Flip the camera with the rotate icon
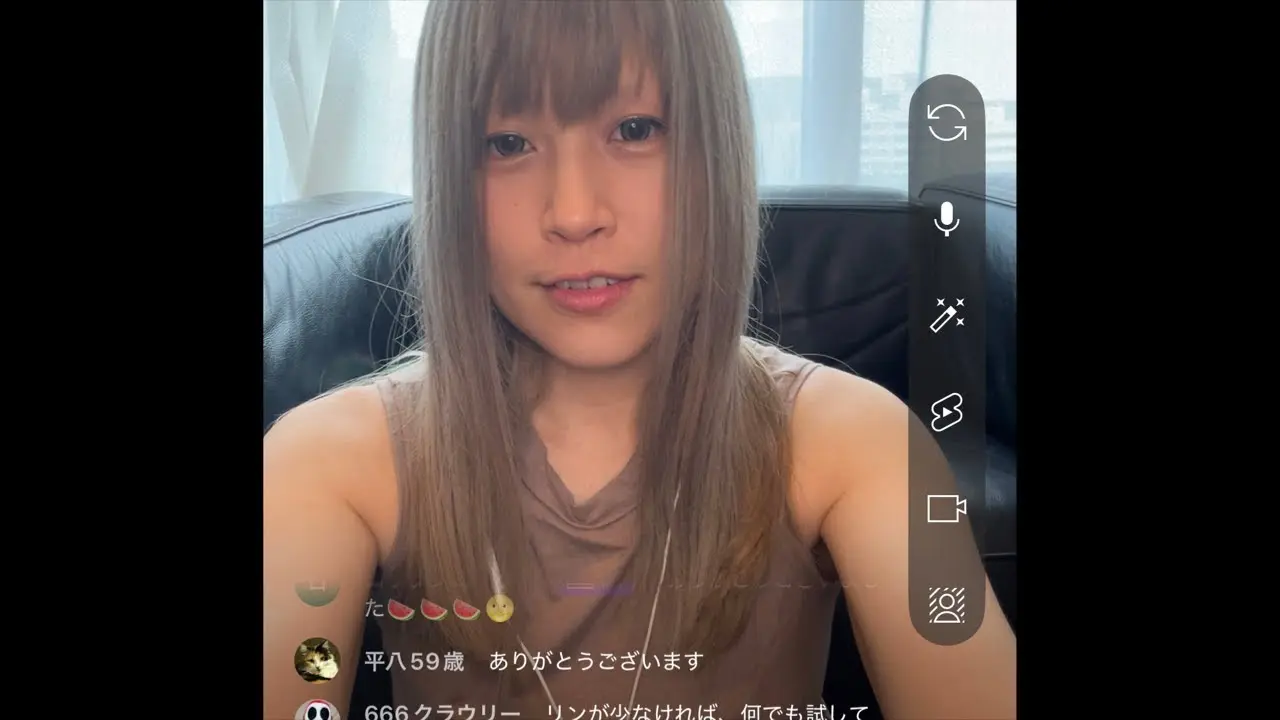 point(946,123)
